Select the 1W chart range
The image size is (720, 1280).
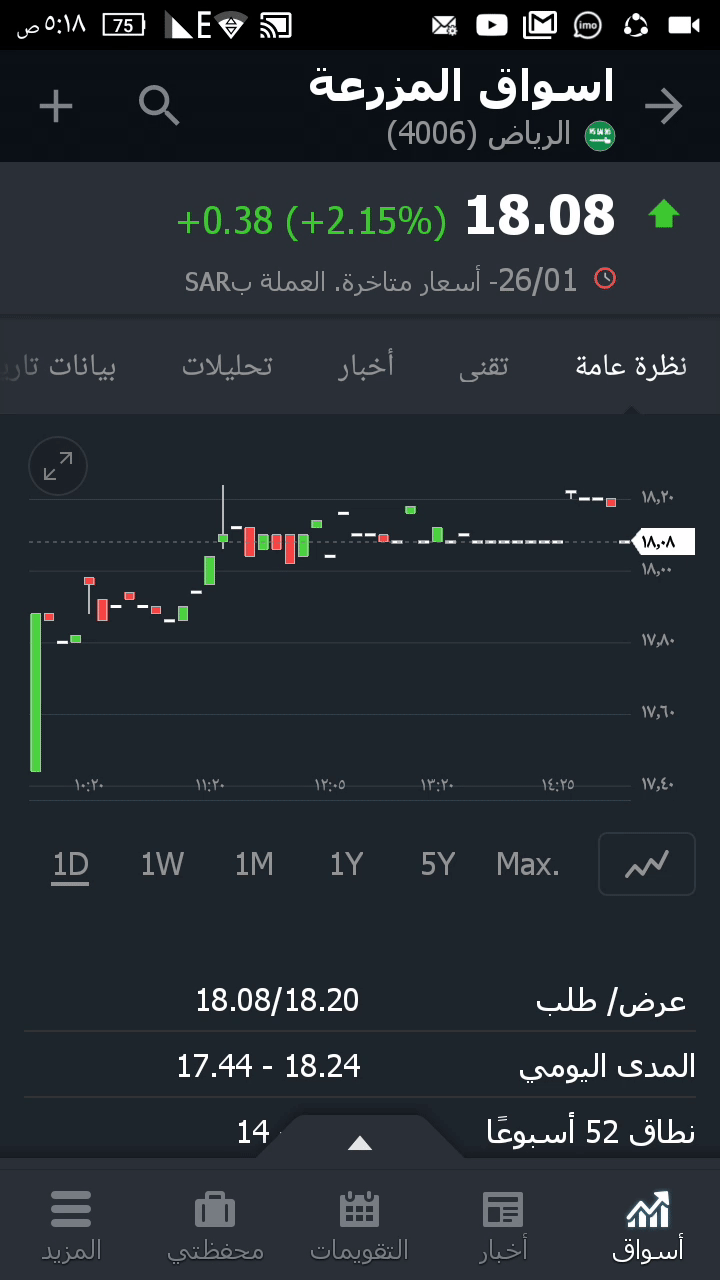pyautogui.click(x=162, y=864)
